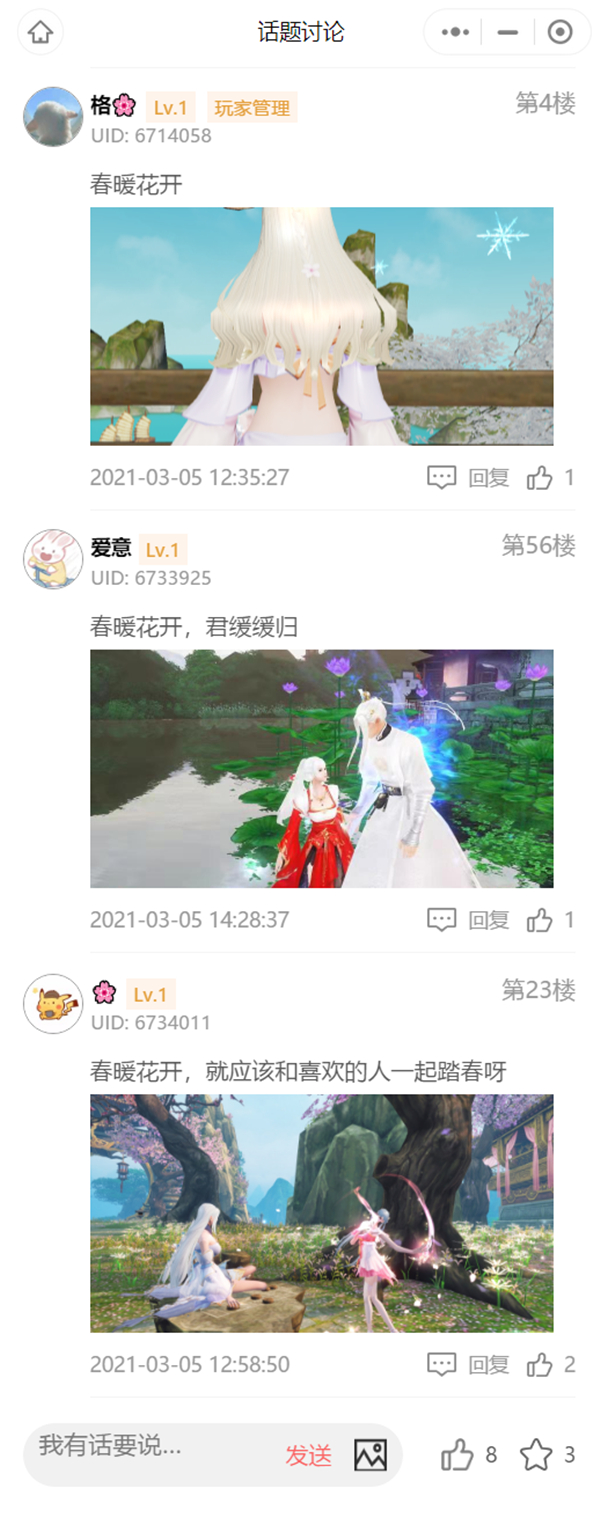Image resolution: width=600 pixels, height=1517 pixels.
Task: Attach a picture to the comment
Action: [x=370, y=1456]
